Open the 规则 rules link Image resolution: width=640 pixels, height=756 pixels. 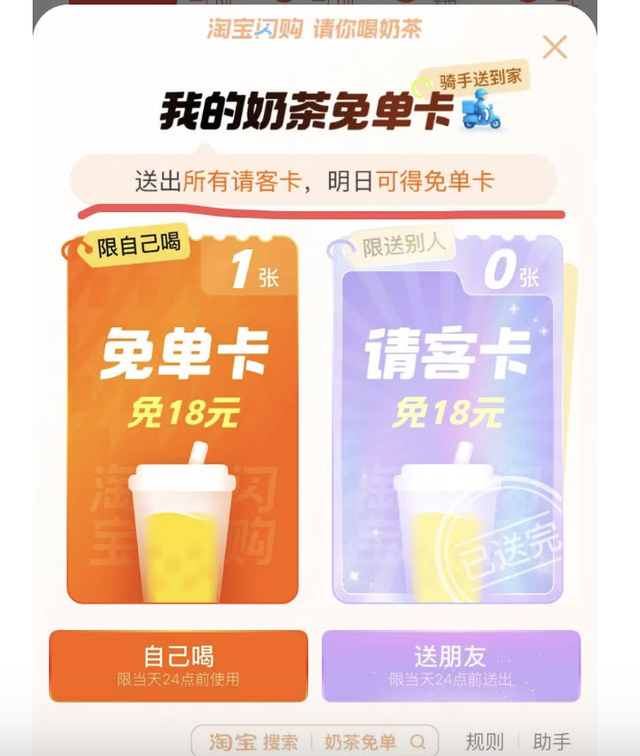coord(485,741)
